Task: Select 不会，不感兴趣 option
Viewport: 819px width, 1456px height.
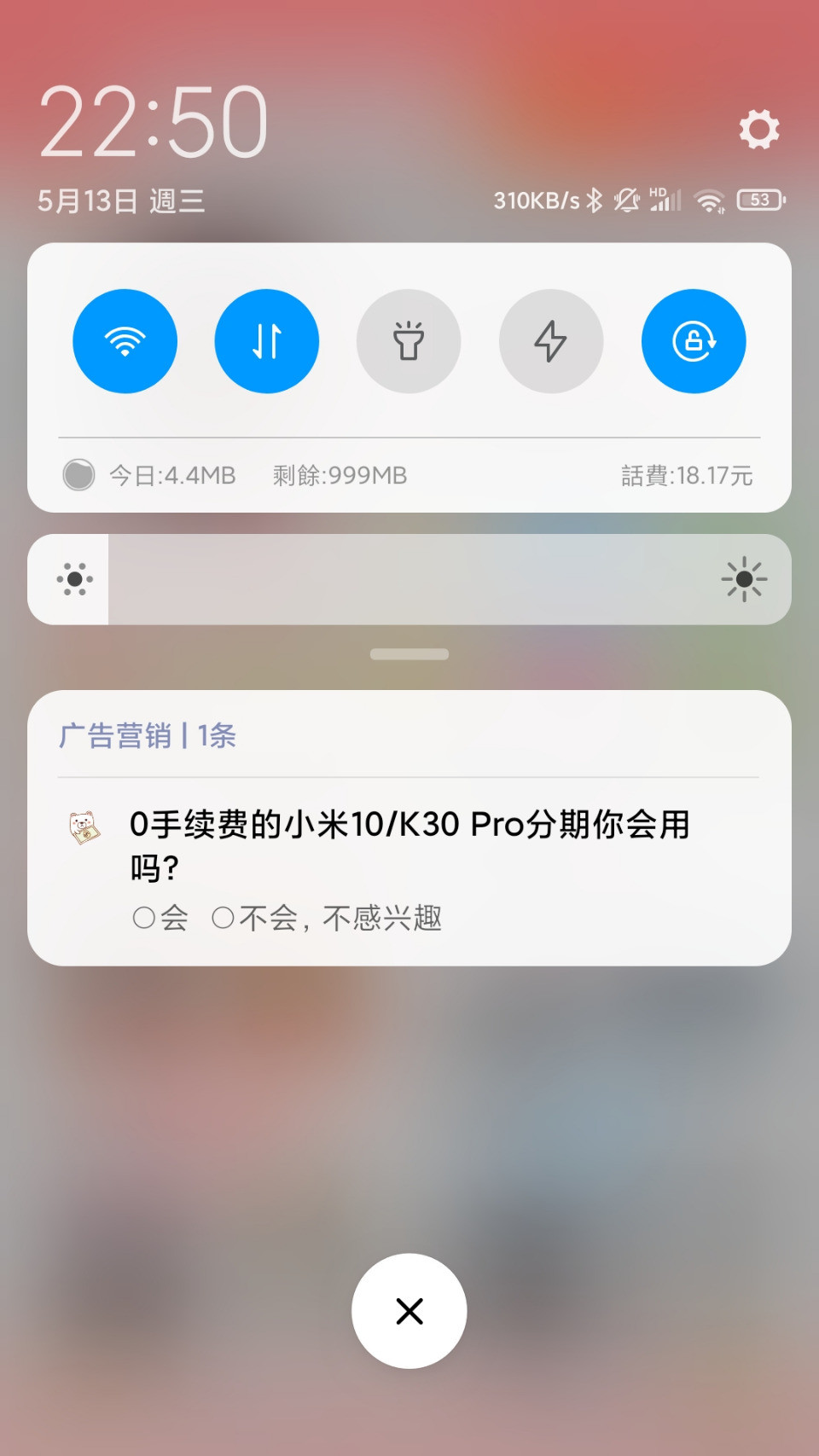Action: coord(328,918)
